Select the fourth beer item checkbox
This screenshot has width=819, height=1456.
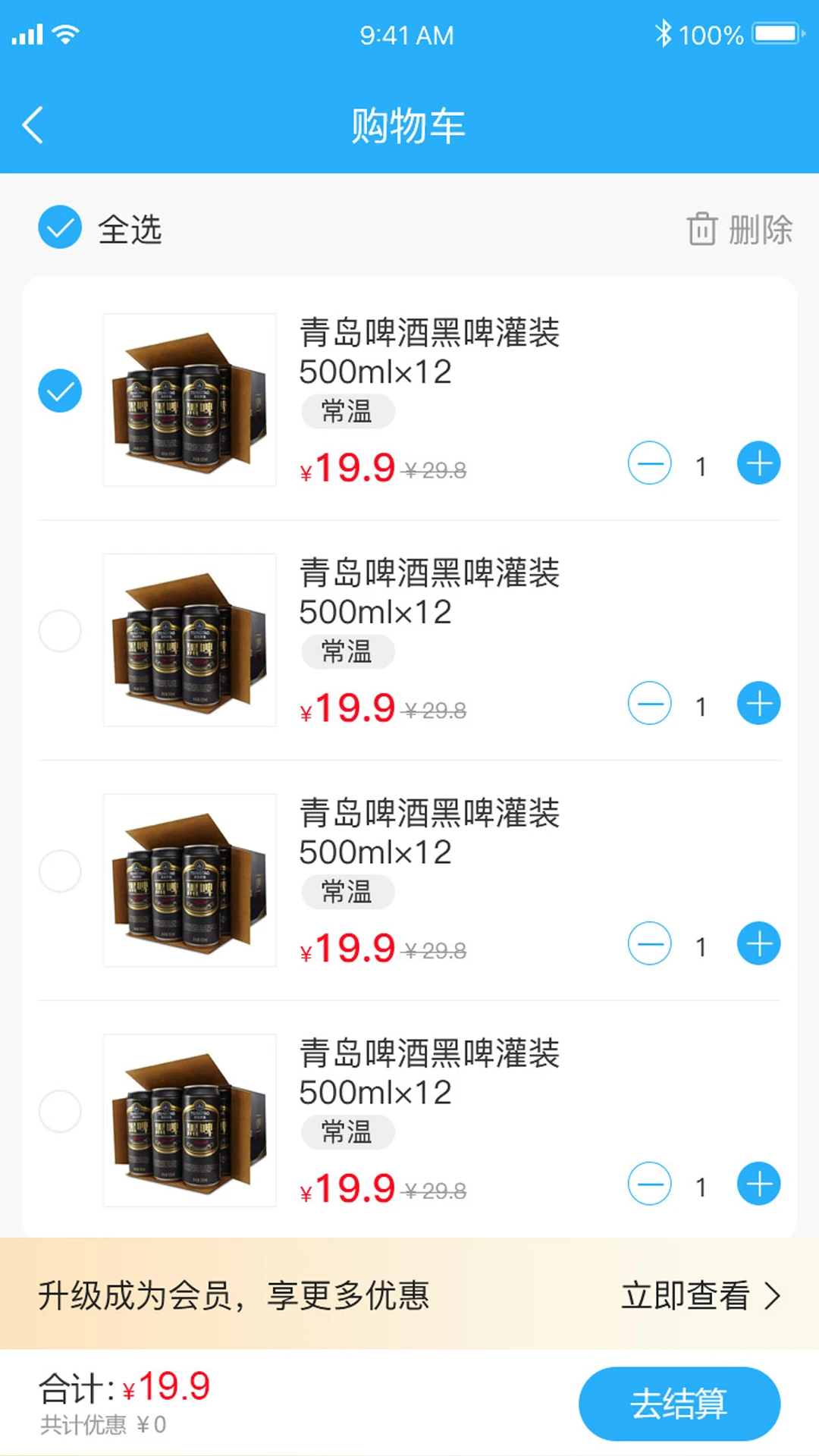click(60, 1109)
